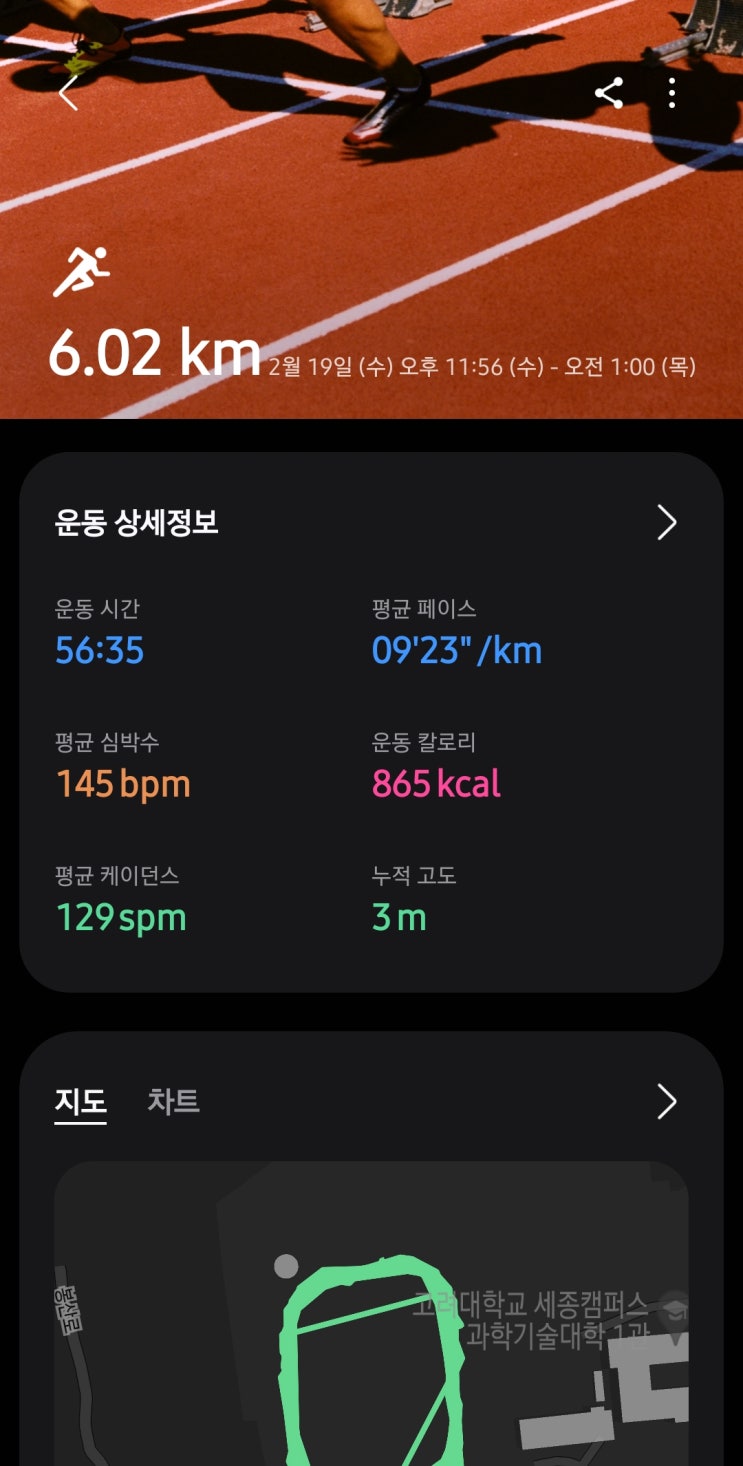743x1466 pixels.
Task: Open the three-dot overflow menu
Action: click(672, 93)
